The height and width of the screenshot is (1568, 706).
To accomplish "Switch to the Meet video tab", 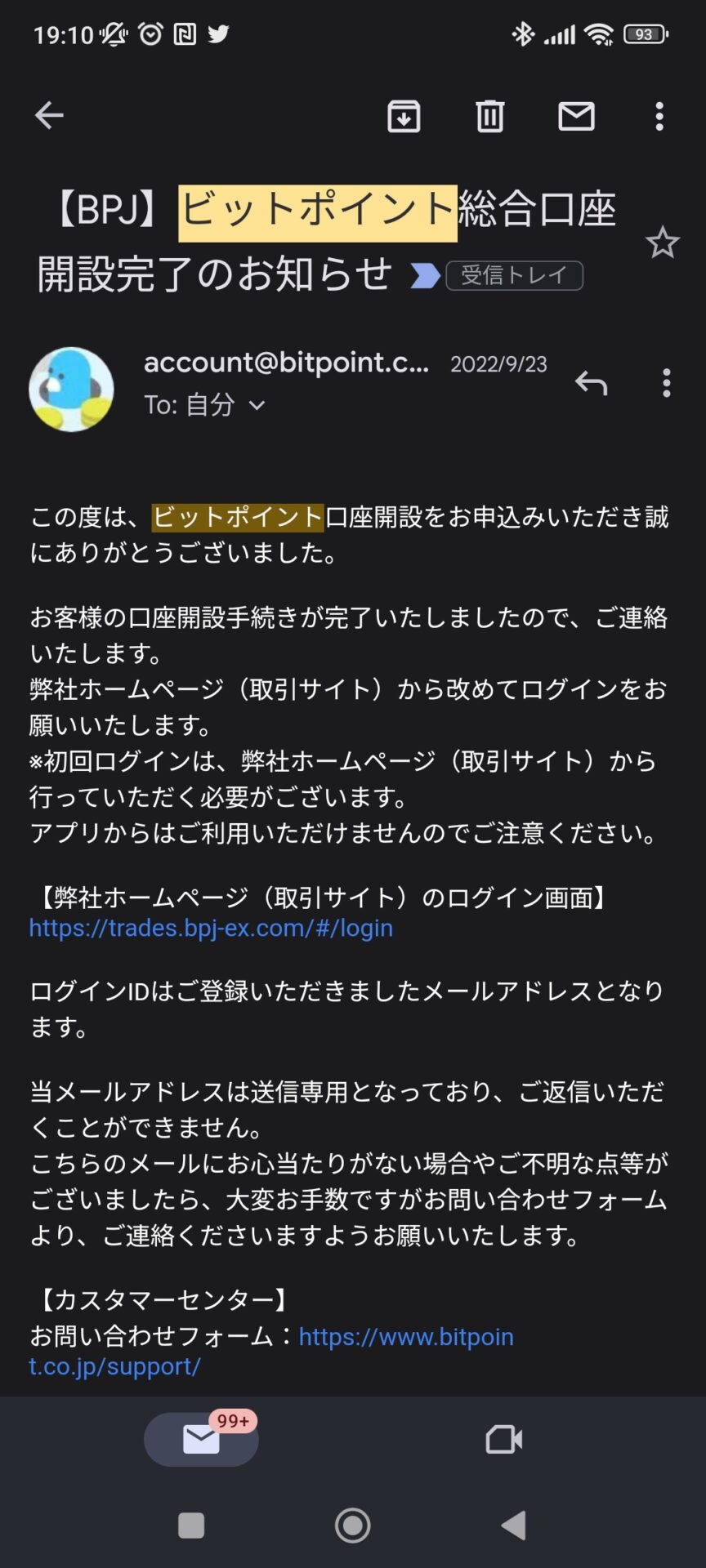I will pyautogui.click(x=503, y=1439).
